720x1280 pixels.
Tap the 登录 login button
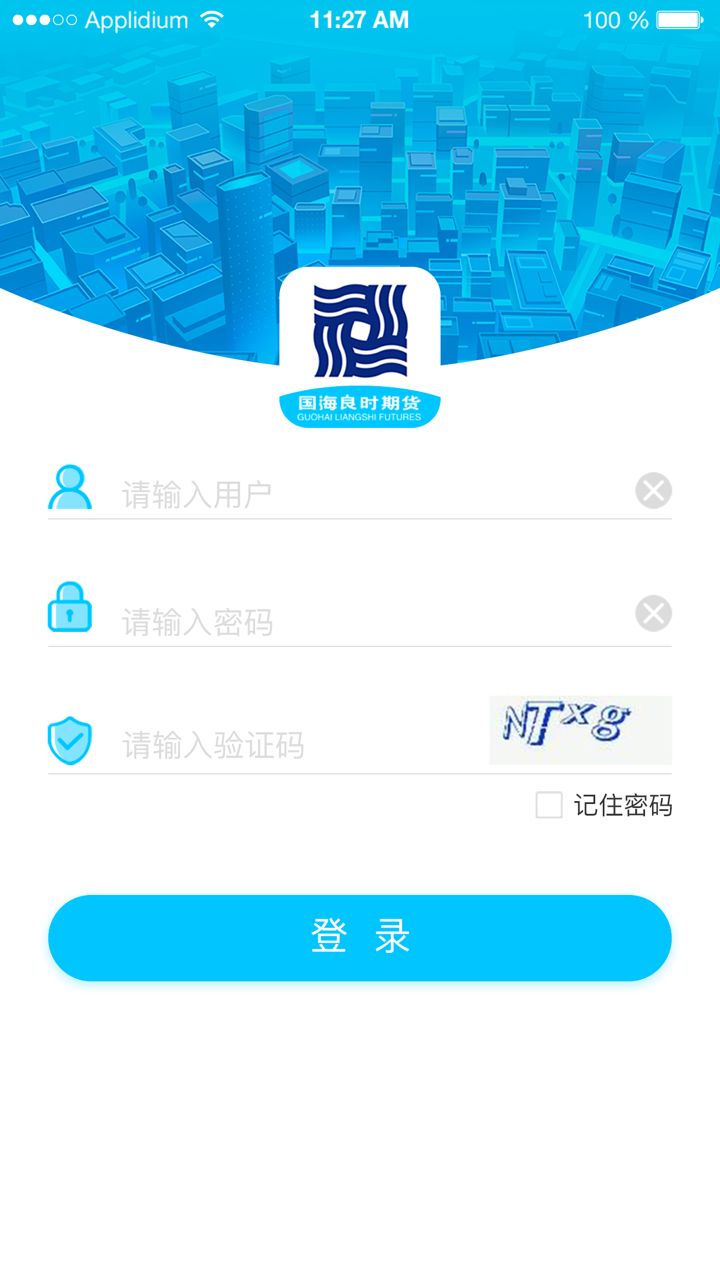point(360,937)
